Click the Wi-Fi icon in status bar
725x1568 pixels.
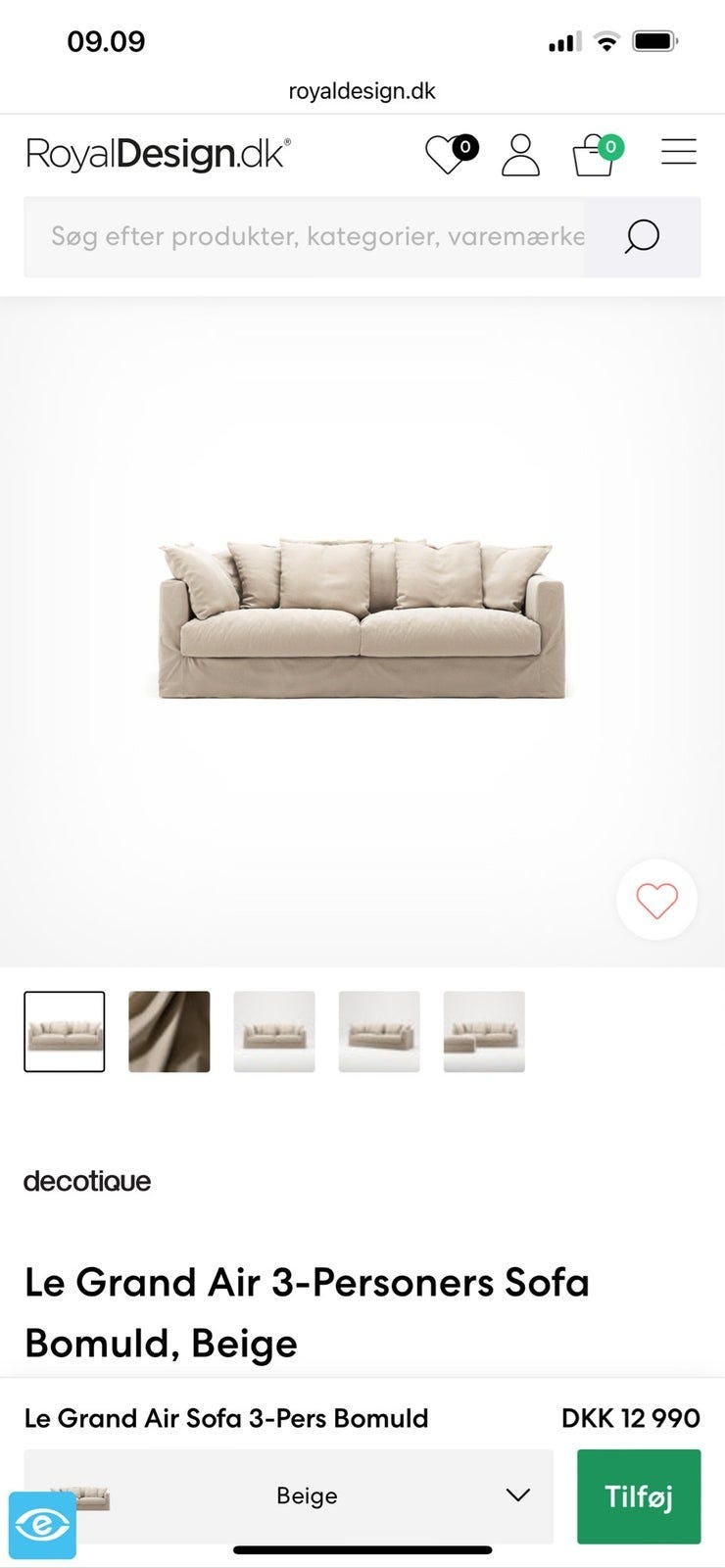[x=605, y=41]
